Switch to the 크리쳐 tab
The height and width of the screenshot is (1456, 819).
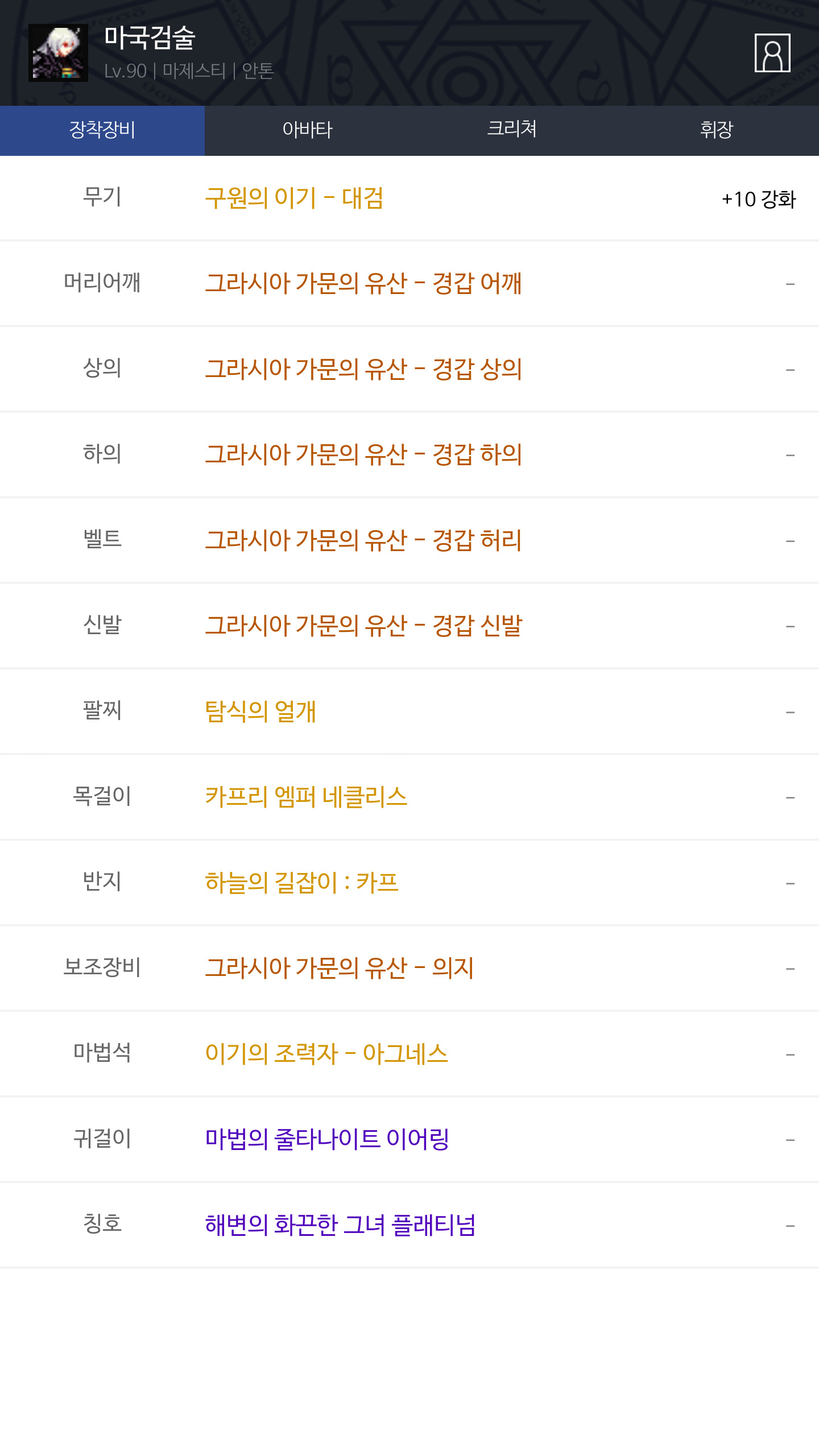point(512,130)
